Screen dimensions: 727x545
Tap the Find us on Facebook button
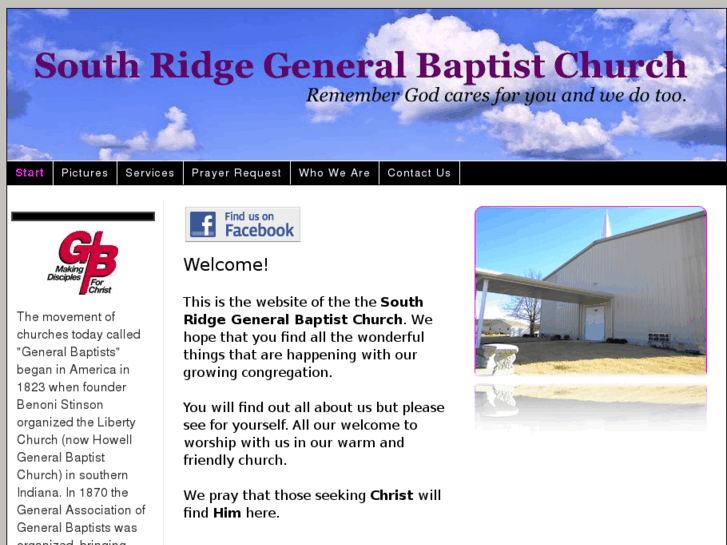[242, 224]
